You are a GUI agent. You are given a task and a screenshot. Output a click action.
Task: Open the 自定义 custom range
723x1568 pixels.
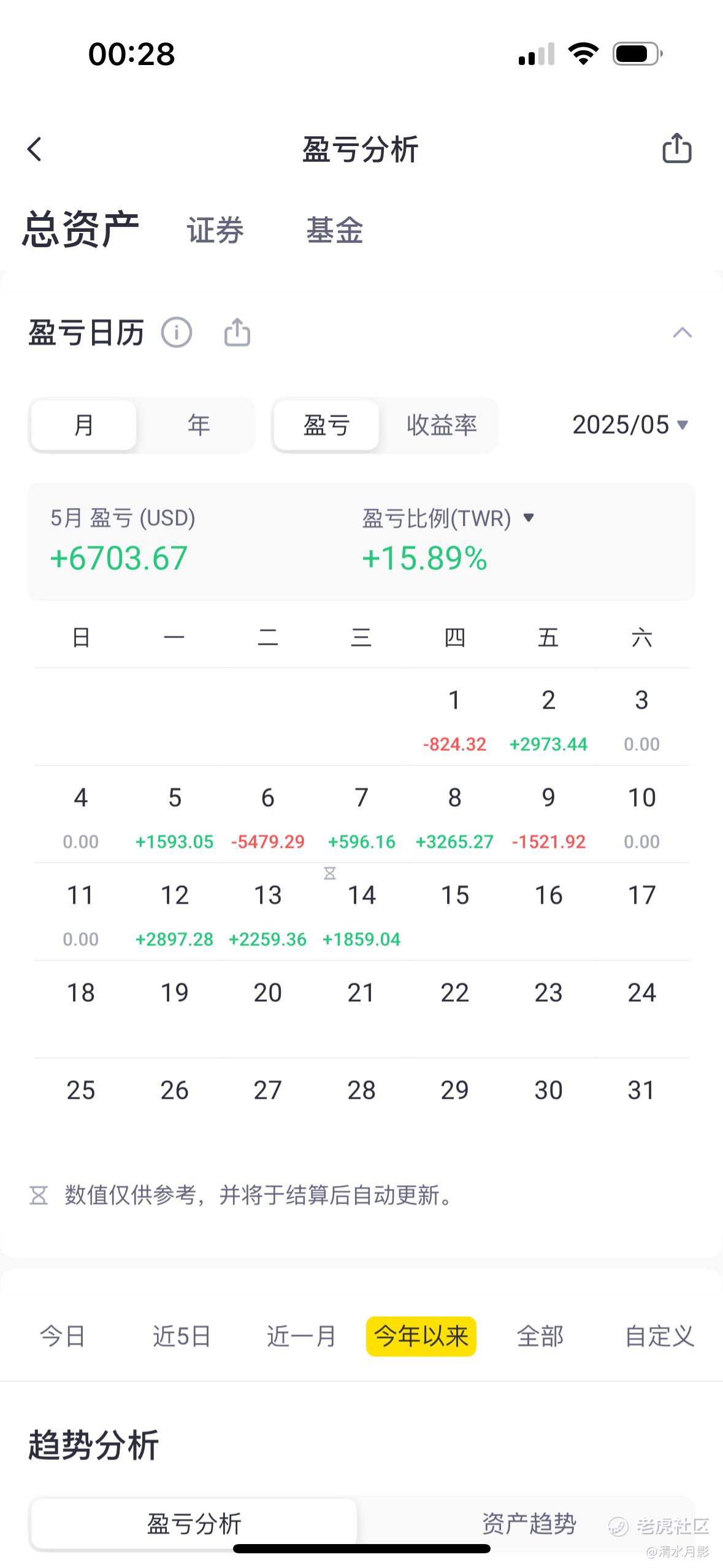click(659, 1335)
